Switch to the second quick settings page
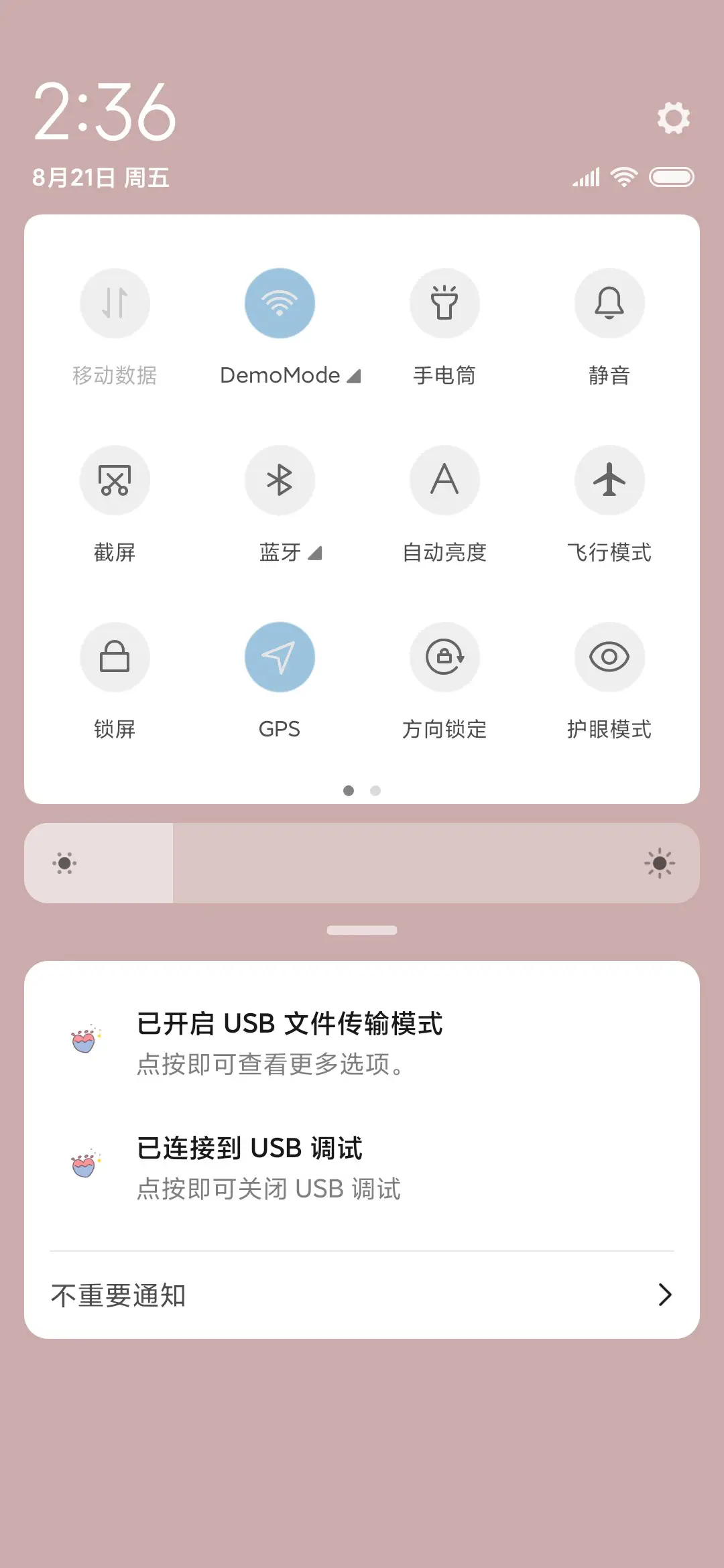 pyautogui.click(x=375, y=791)
